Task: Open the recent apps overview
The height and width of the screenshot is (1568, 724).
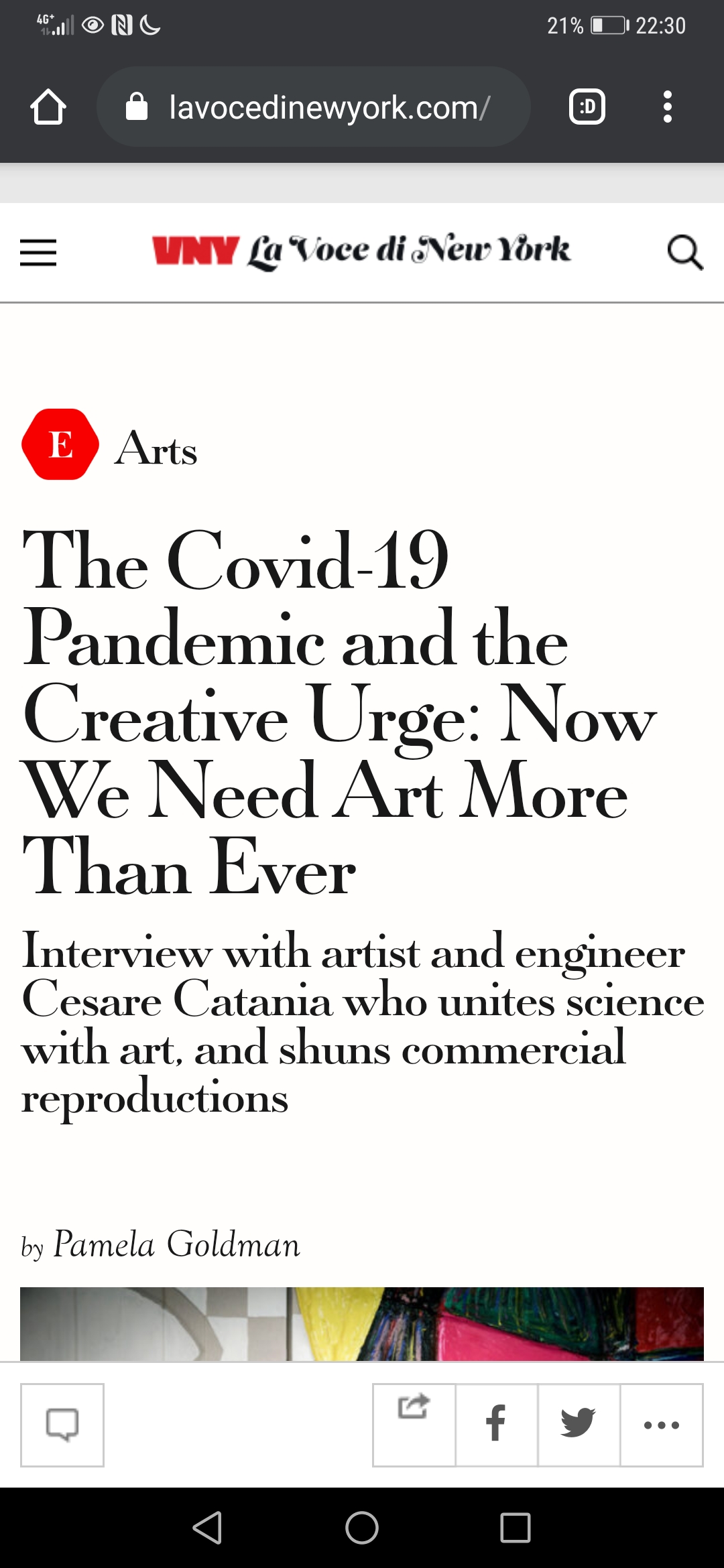Action: [x=516, y=1528]
